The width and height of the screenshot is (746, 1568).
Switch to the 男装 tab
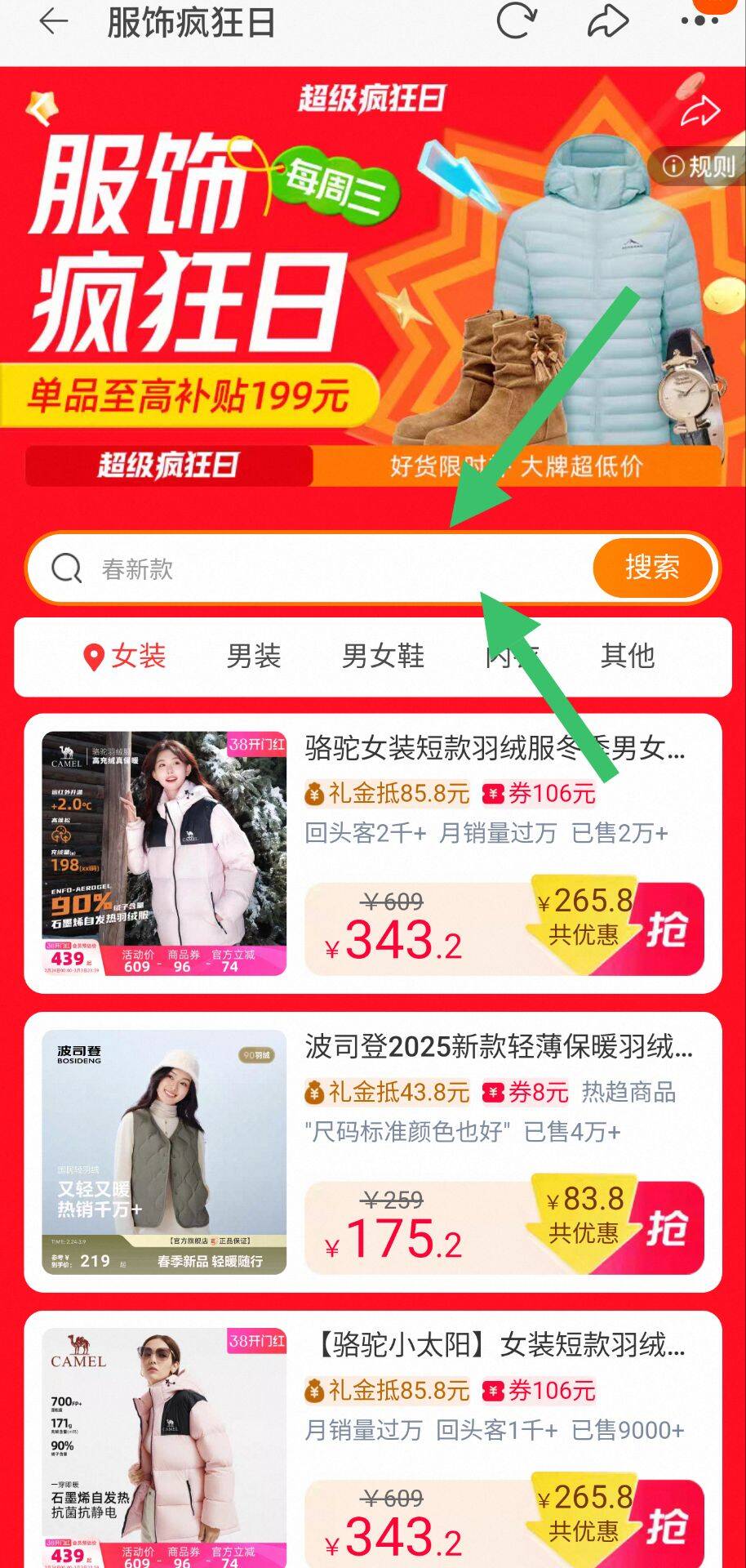point(254,656)
